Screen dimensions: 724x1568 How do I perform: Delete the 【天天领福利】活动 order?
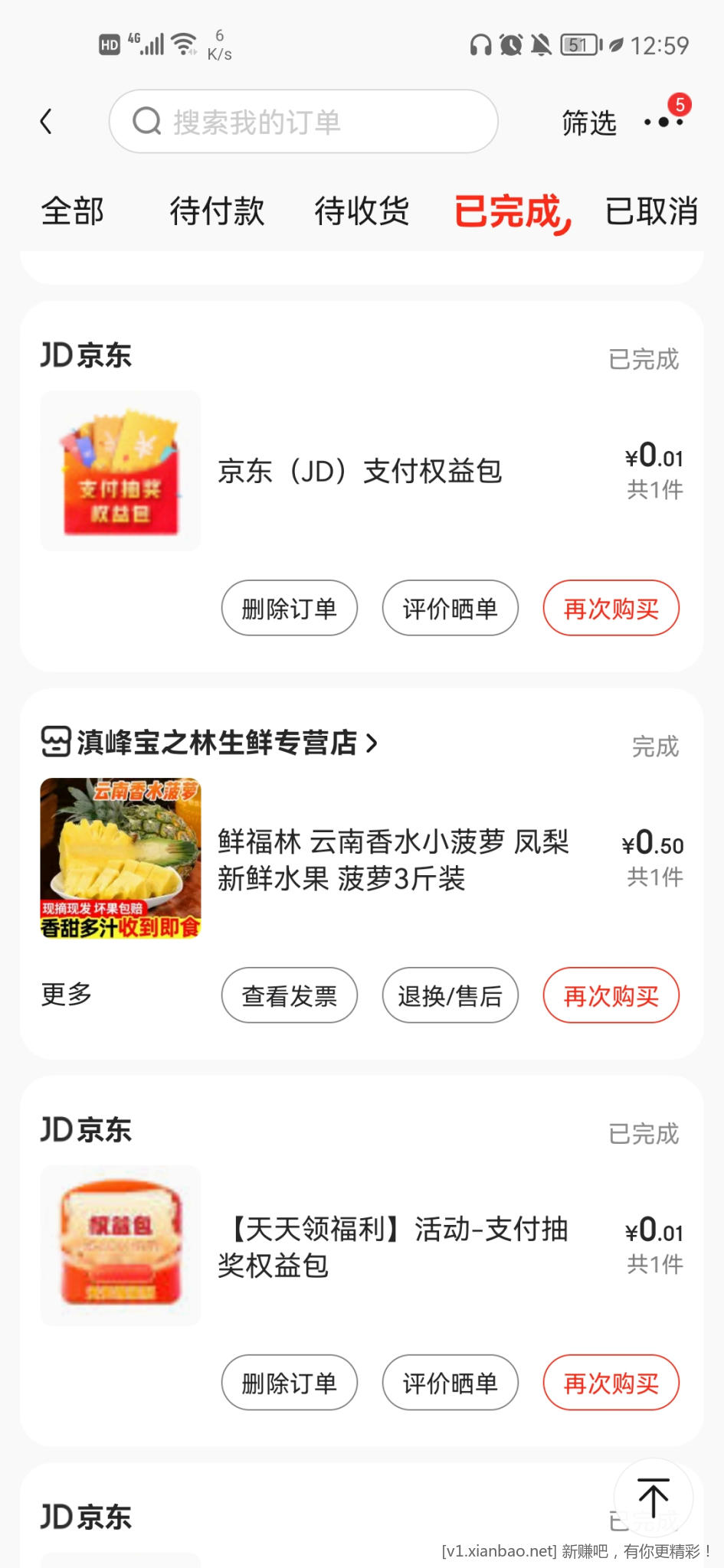point(290,1383)
